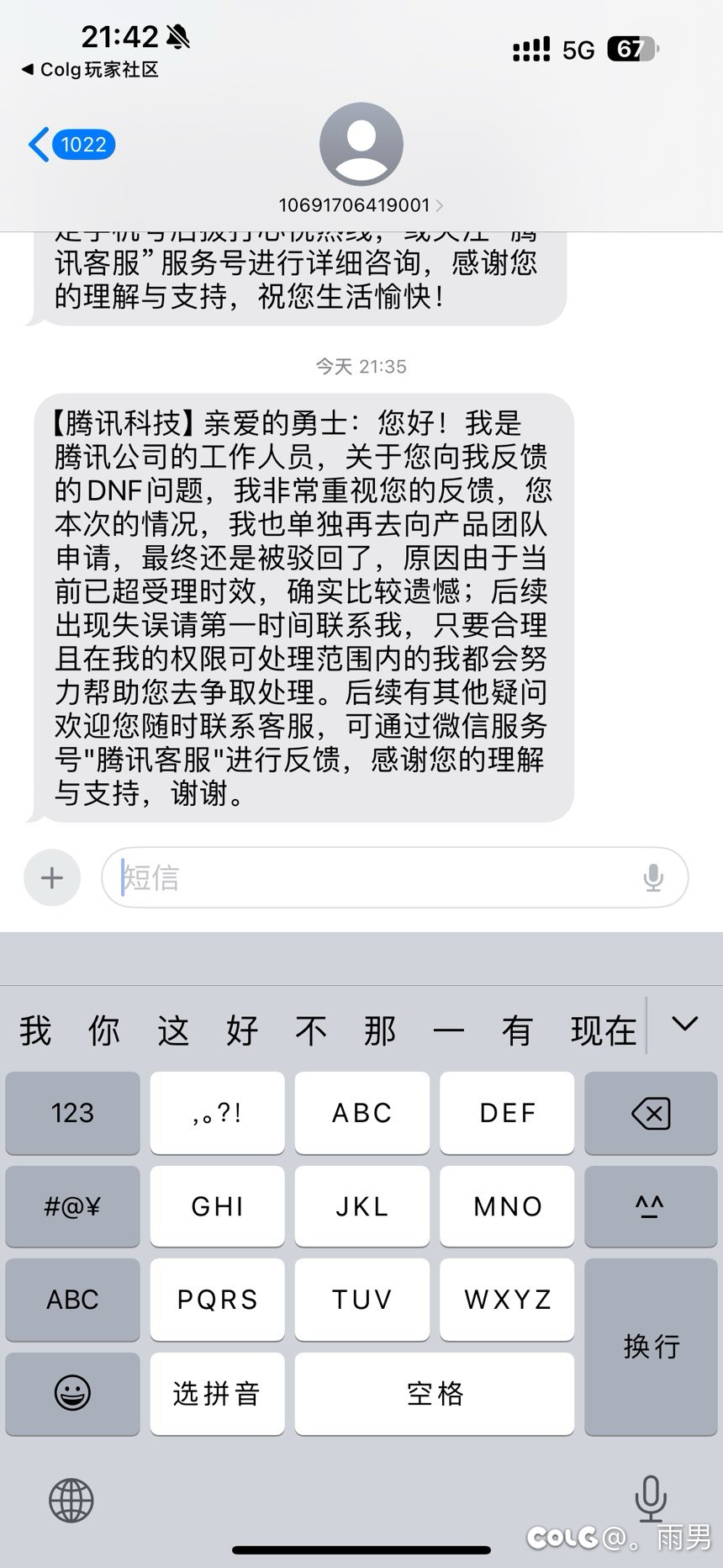Tap the 换行 return key

click(650, 1347)
